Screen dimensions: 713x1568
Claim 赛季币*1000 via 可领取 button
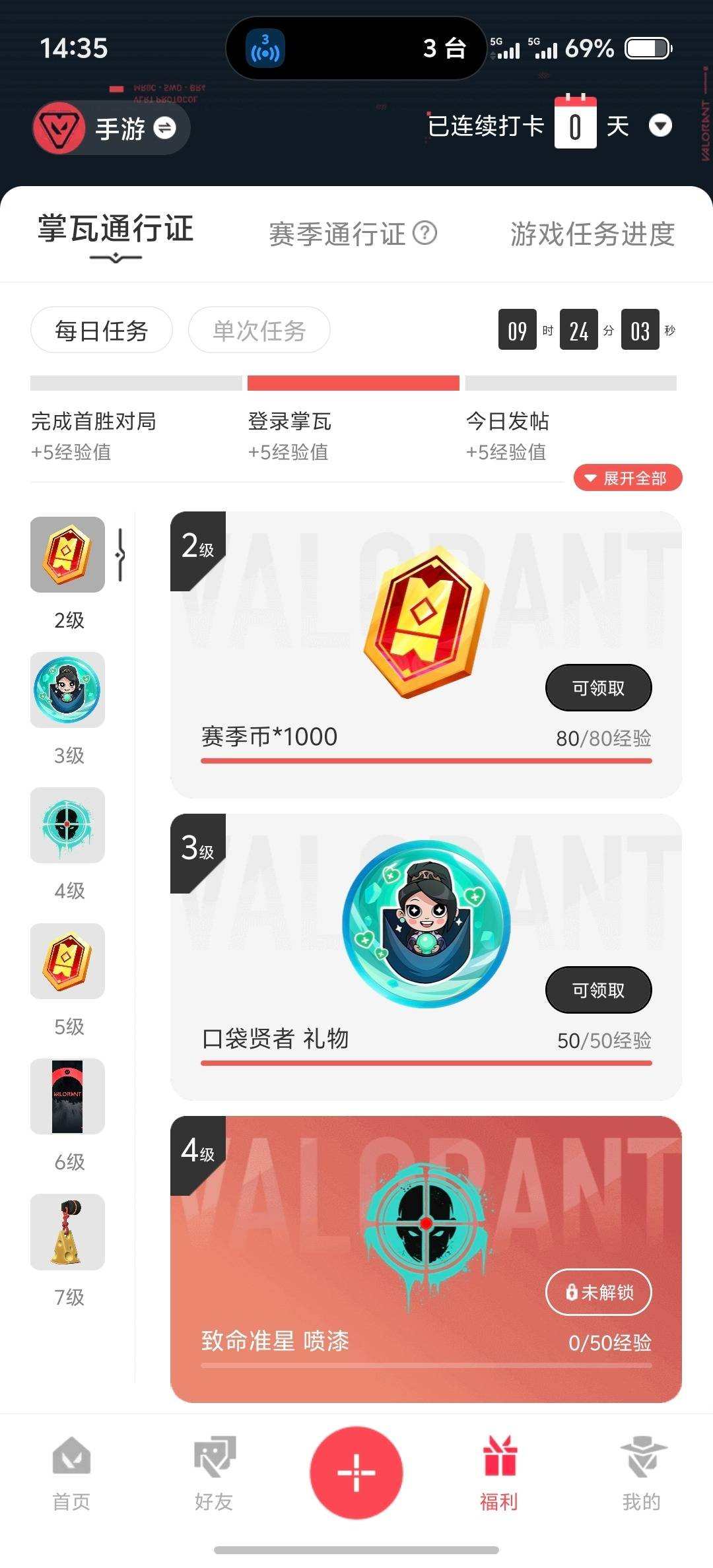point(598,688)
